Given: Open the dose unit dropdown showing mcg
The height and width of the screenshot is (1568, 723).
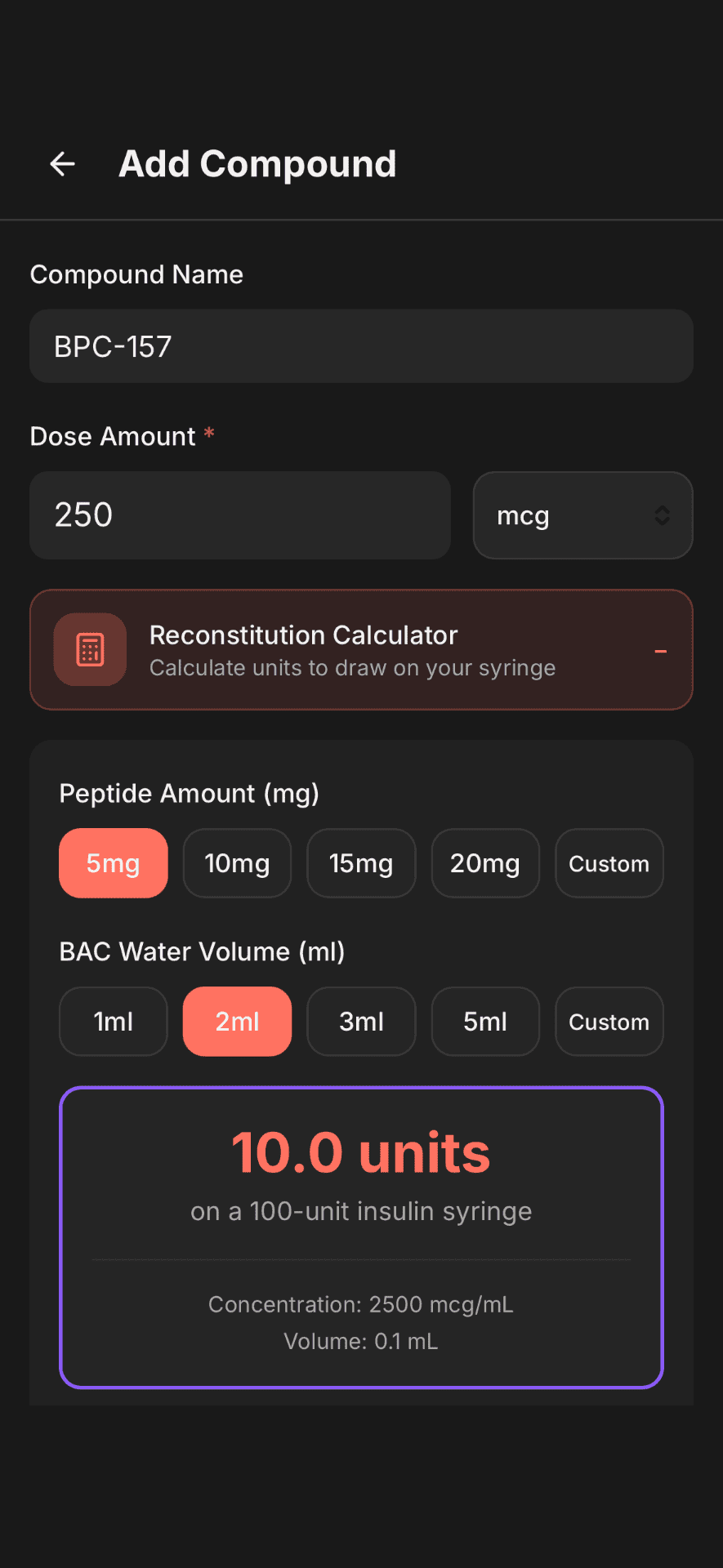Looking at the screenshot, I should pyautogui.click(x=582, y=515).
